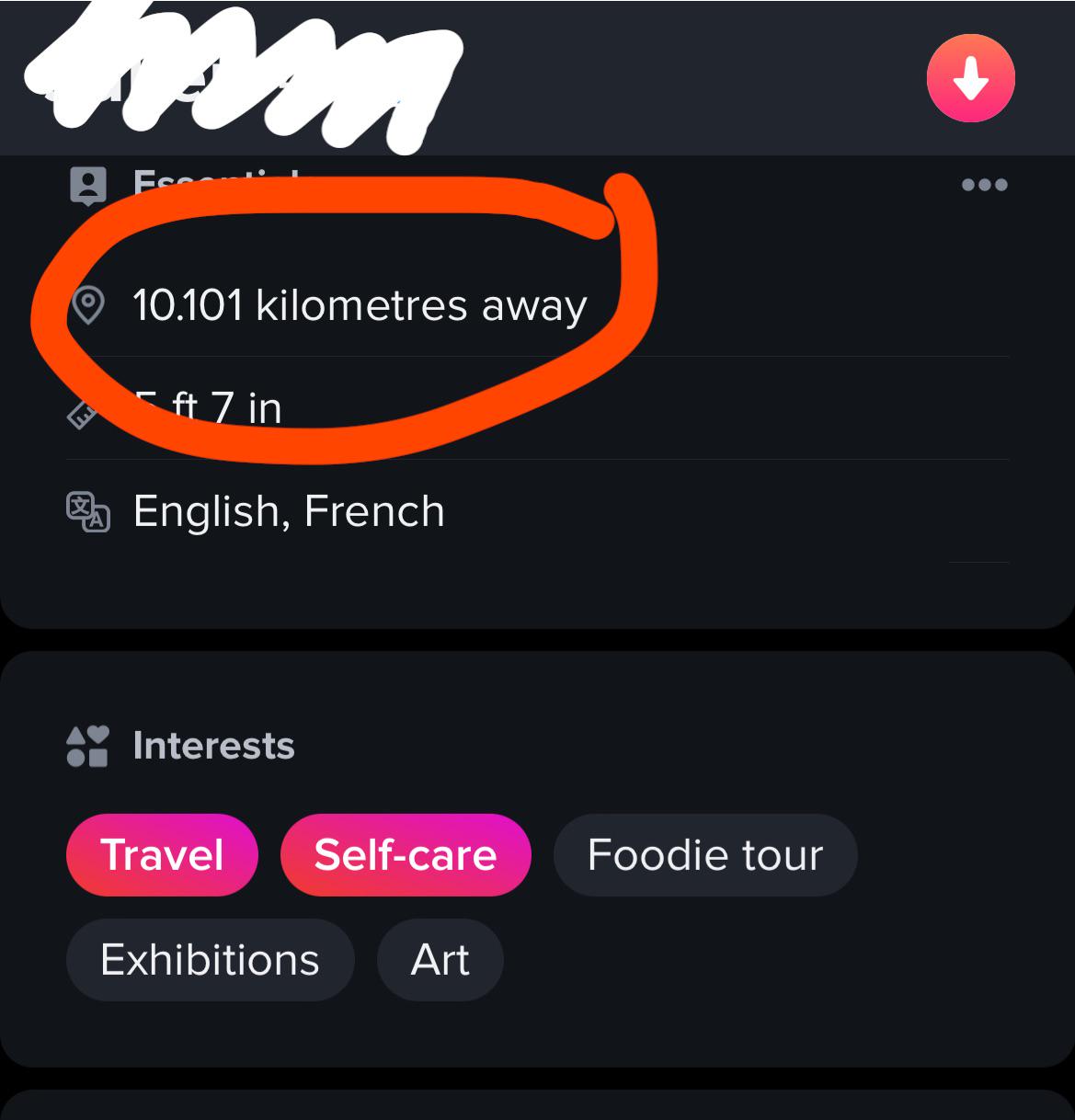Click the Interests section icon
Screen dimensions: 1075x1120
click(86, 745)
